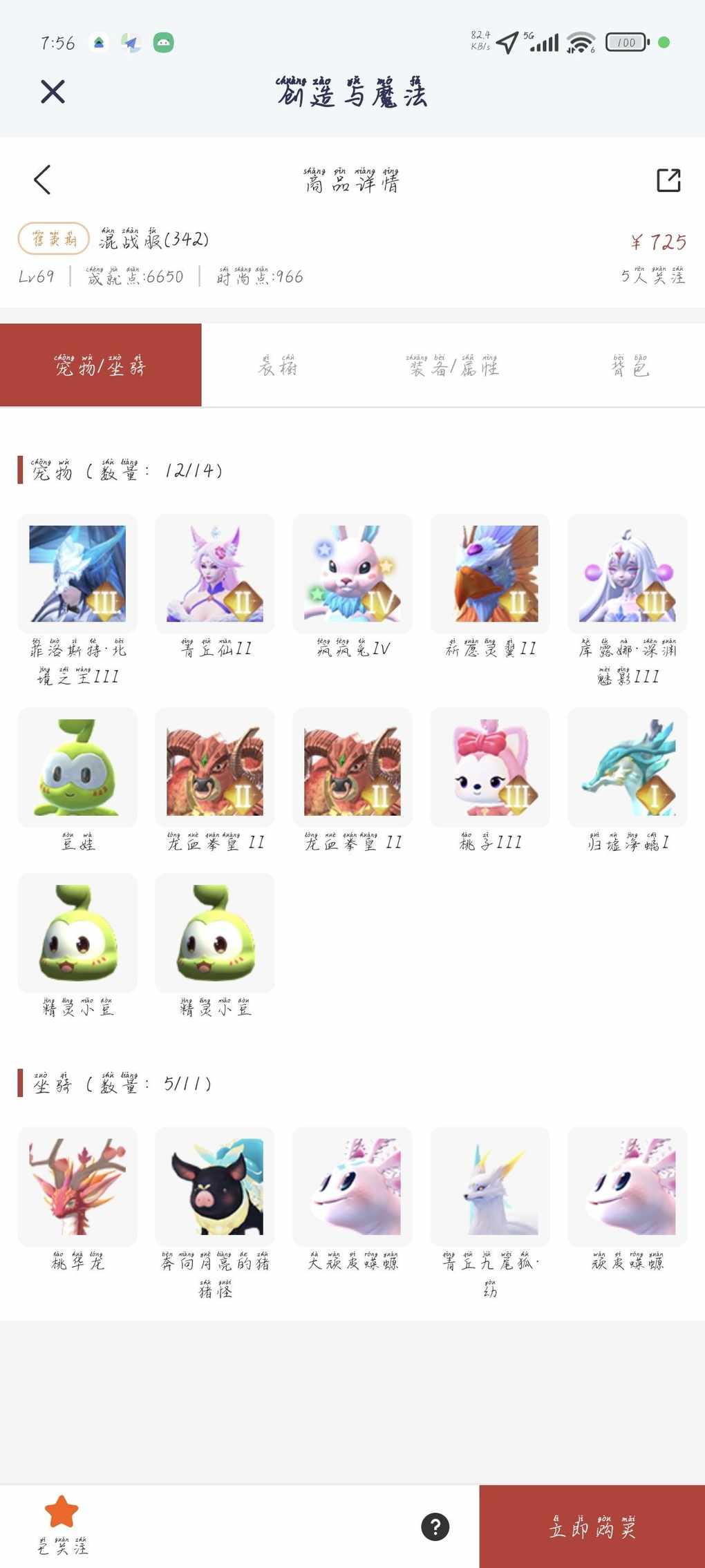Switch to the 衣橱 tab
Image resolution: width=705 pixels, height=1568 pixels.
pyautogui.click(x=278, y=365)
